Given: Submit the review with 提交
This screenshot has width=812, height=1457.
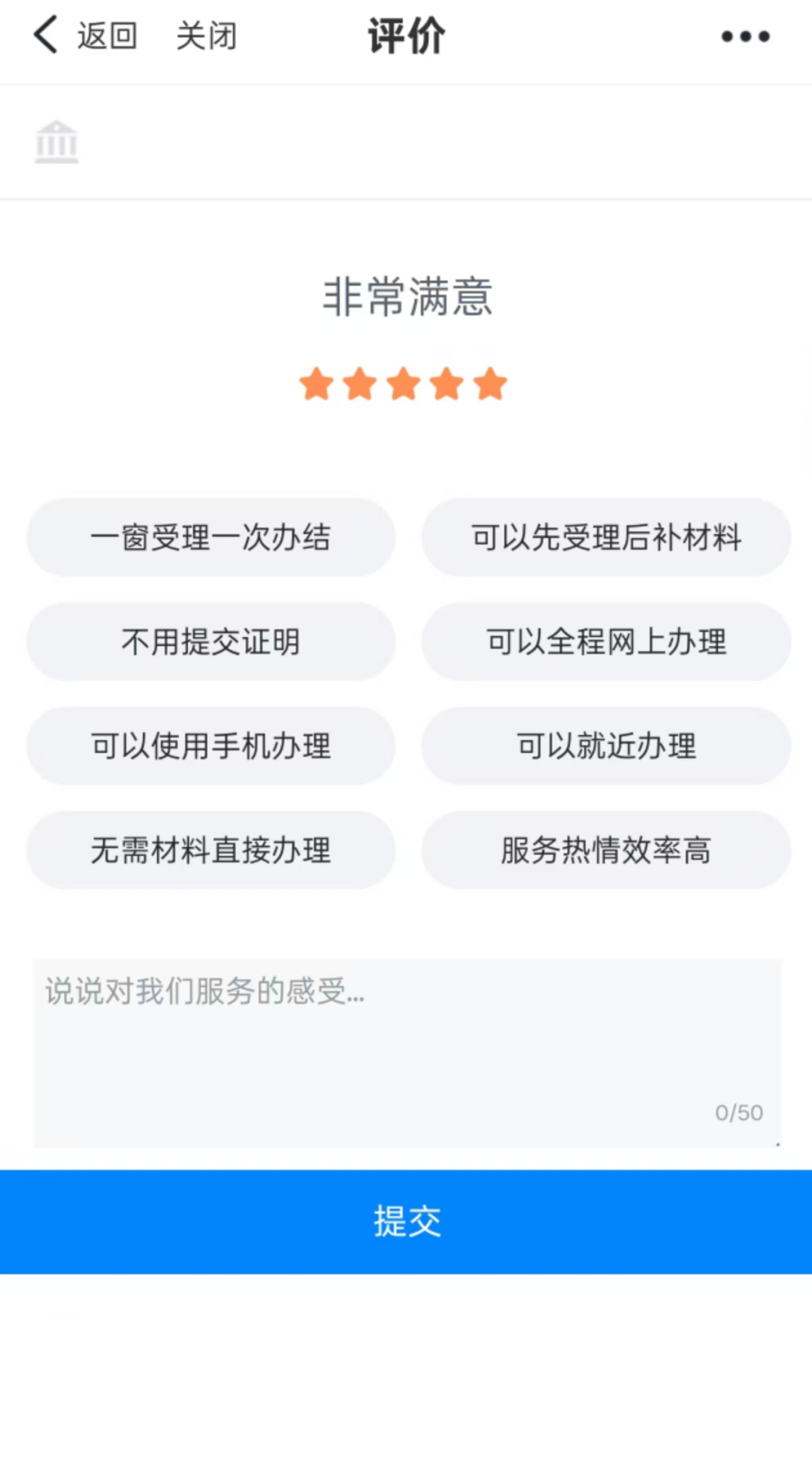Looking at the screenshot, I should [x=406, y=1222].
